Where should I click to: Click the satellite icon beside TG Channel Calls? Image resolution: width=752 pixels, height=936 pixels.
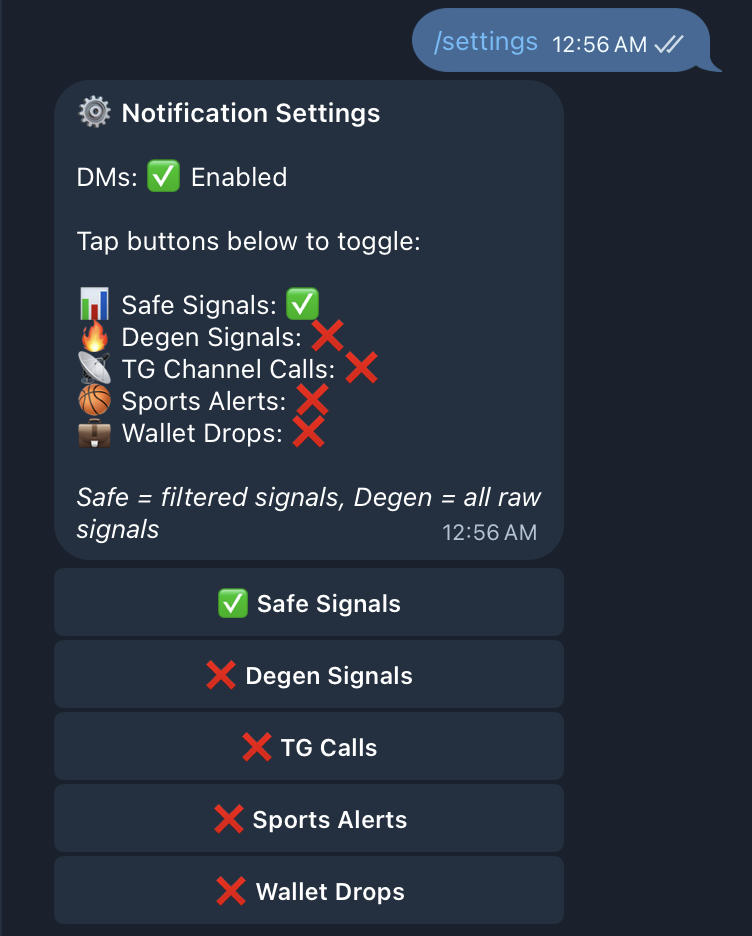(x=94, y=367)
